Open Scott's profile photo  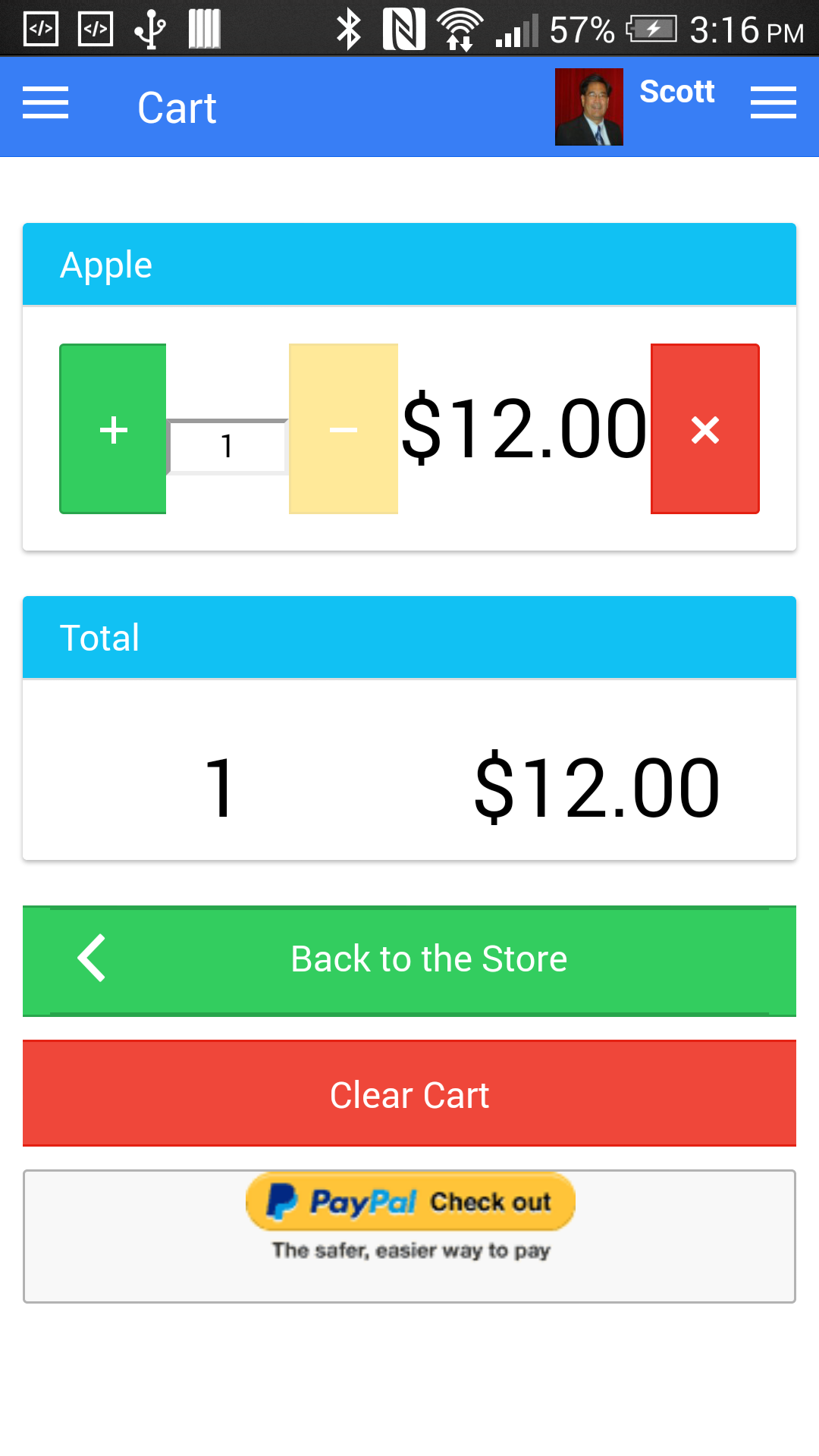pos(588,107)
